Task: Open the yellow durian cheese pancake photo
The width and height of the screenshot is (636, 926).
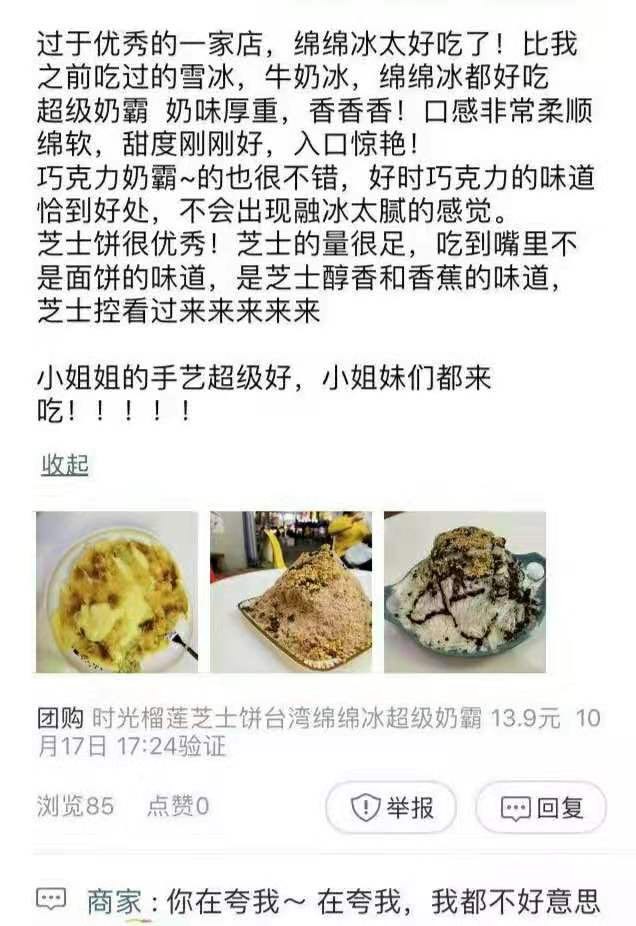Action: (x=117, y=592)
